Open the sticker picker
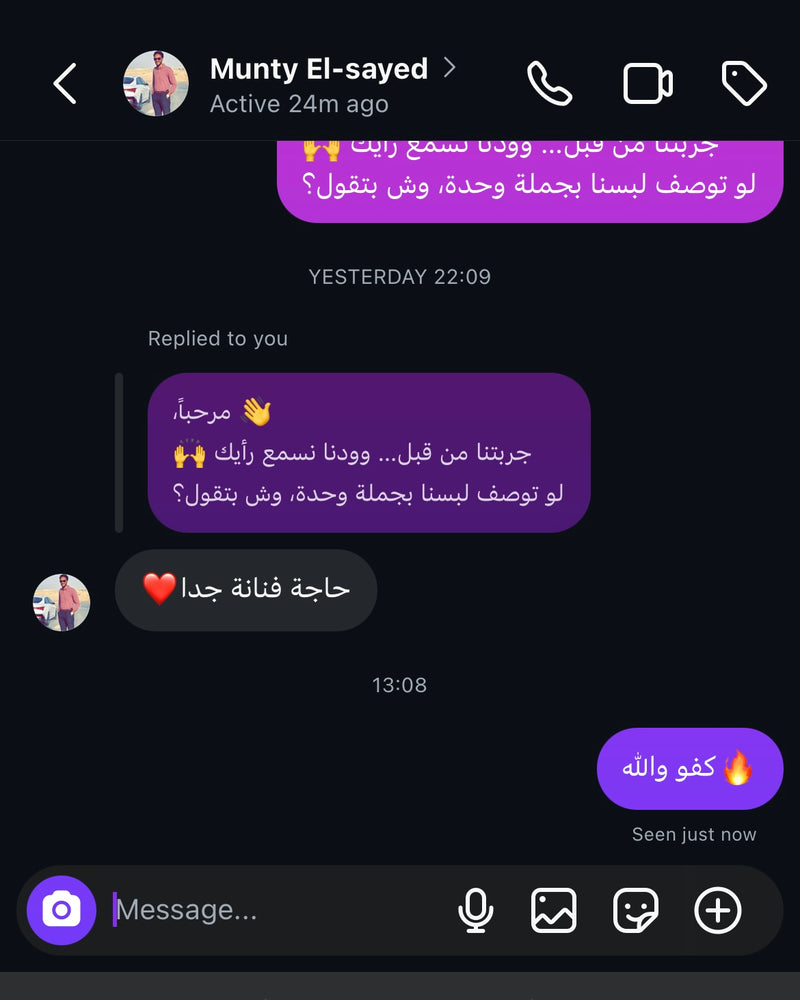Viewport: 800px width, 1000px height. tap(636, 910)
